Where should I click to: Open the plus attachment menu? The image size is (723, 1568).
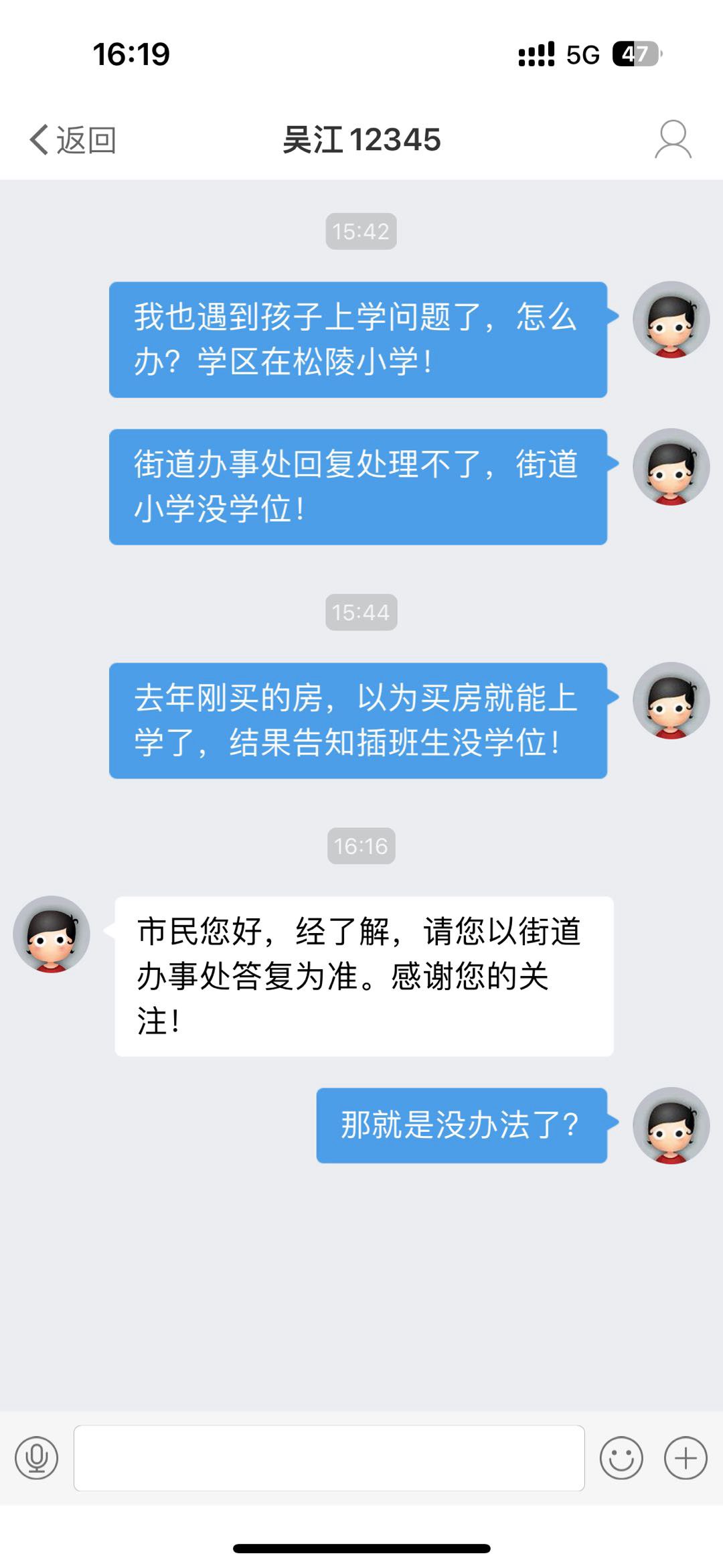pyautogui.click(x=686, y=1458)
